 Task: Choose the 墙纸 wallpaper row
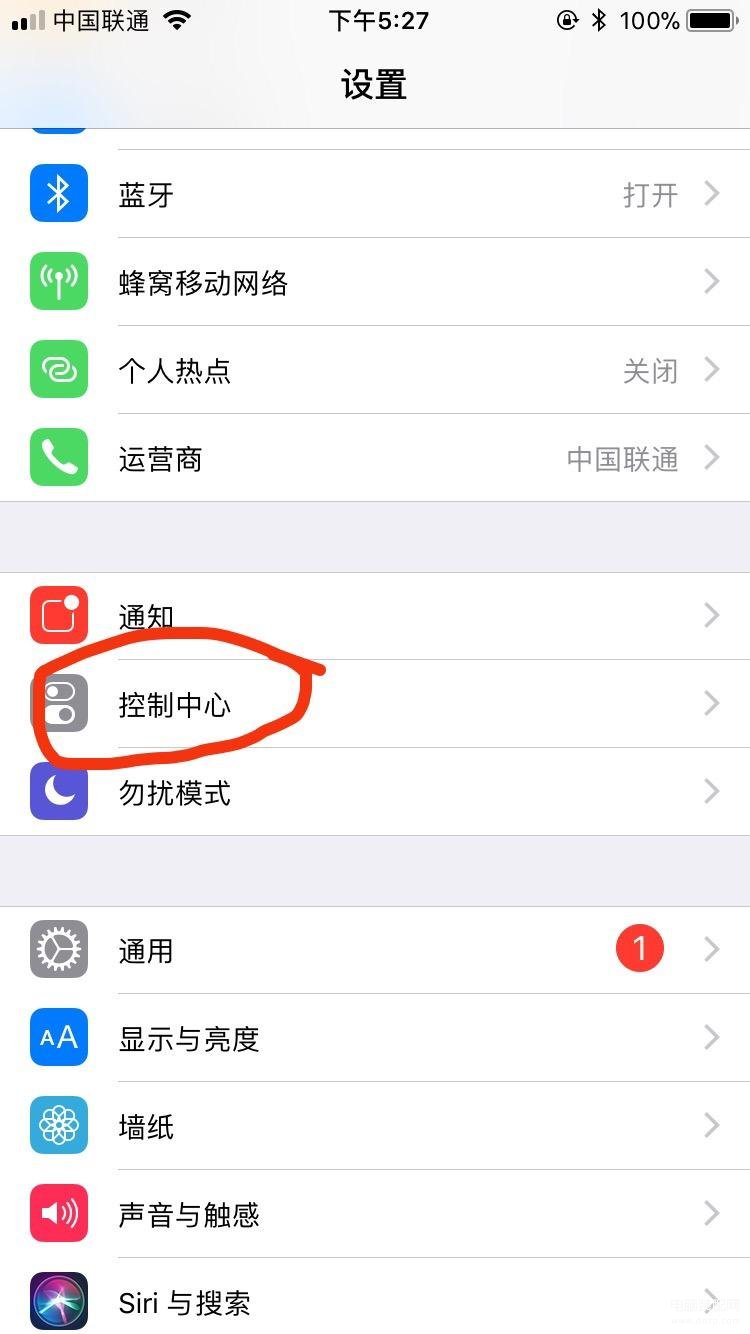click(375, 1126)
